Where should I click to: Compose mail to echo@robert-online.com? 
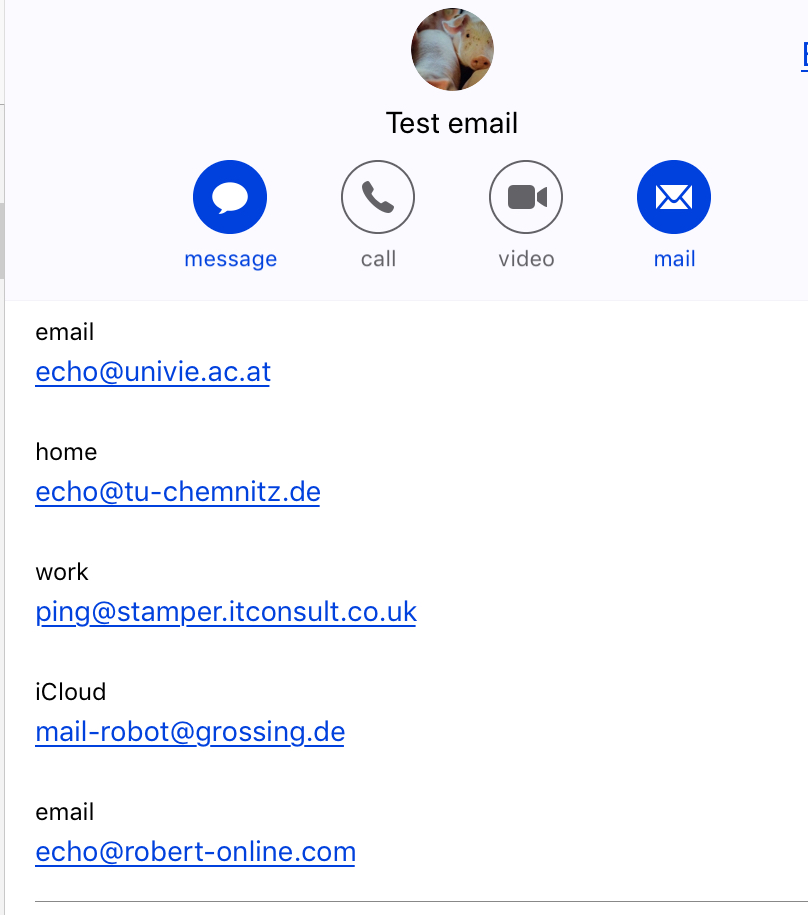[x=196, y=852]
